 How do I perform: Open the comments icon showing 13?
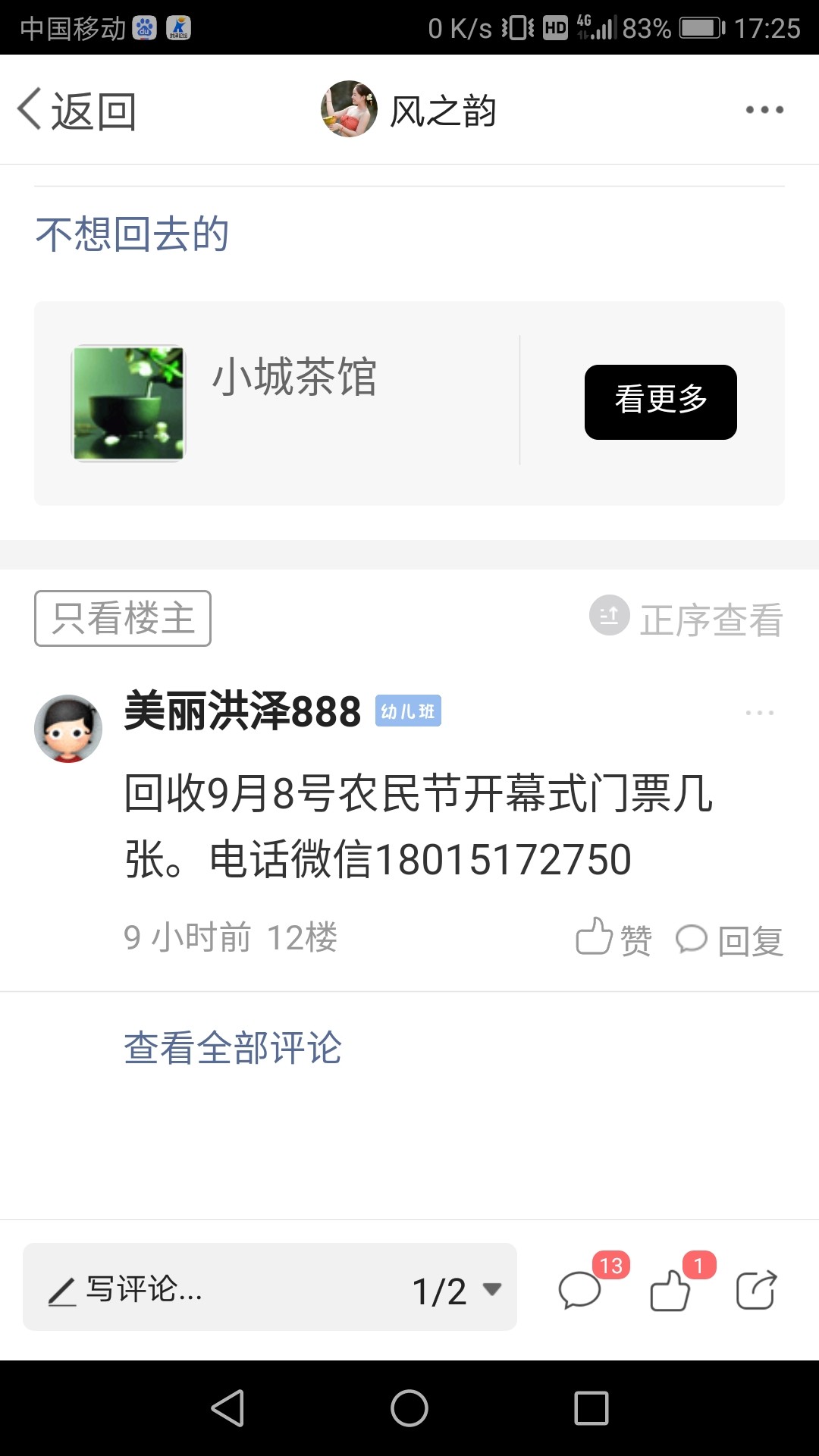point(584,1288)
